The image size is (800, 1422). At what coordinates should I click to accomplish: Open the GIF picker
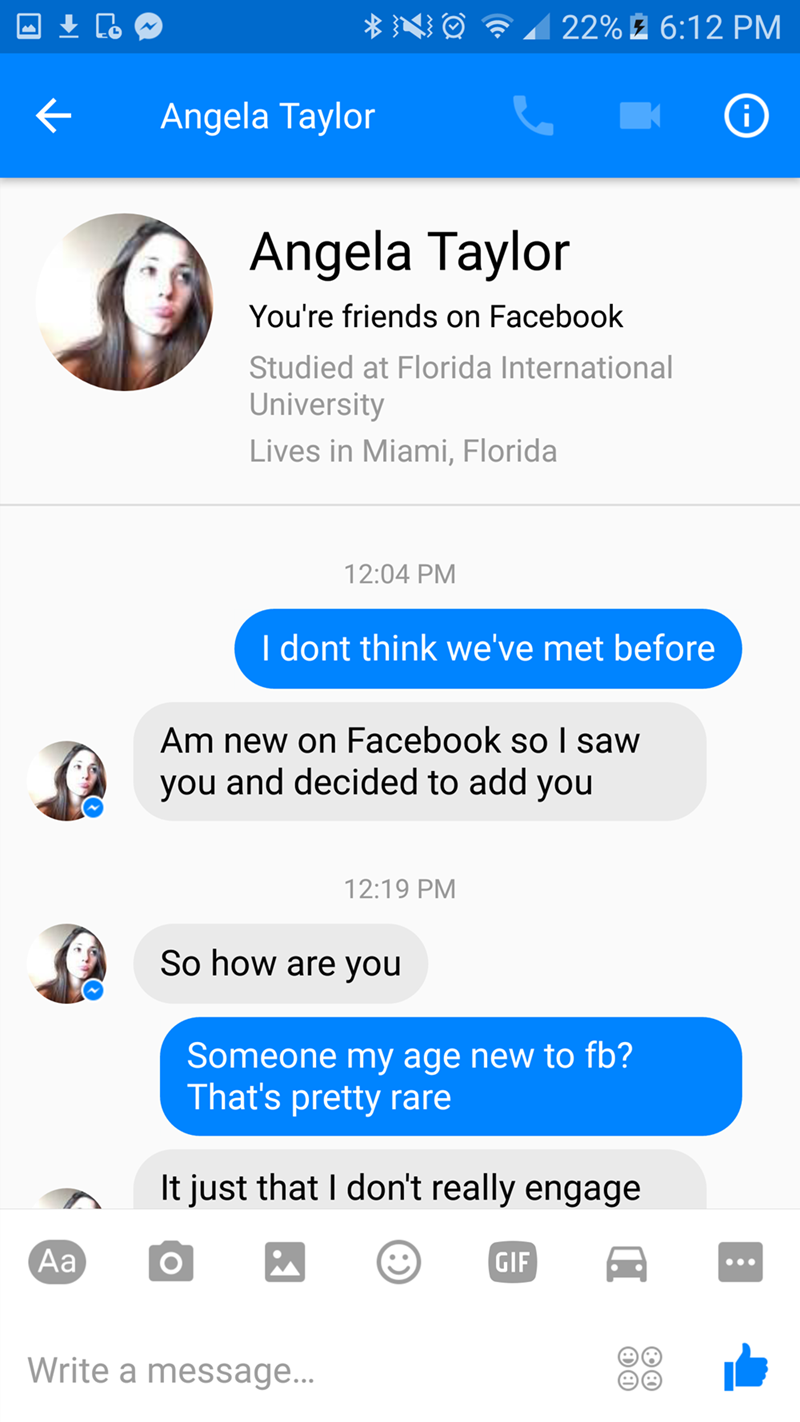[512, 1262]
